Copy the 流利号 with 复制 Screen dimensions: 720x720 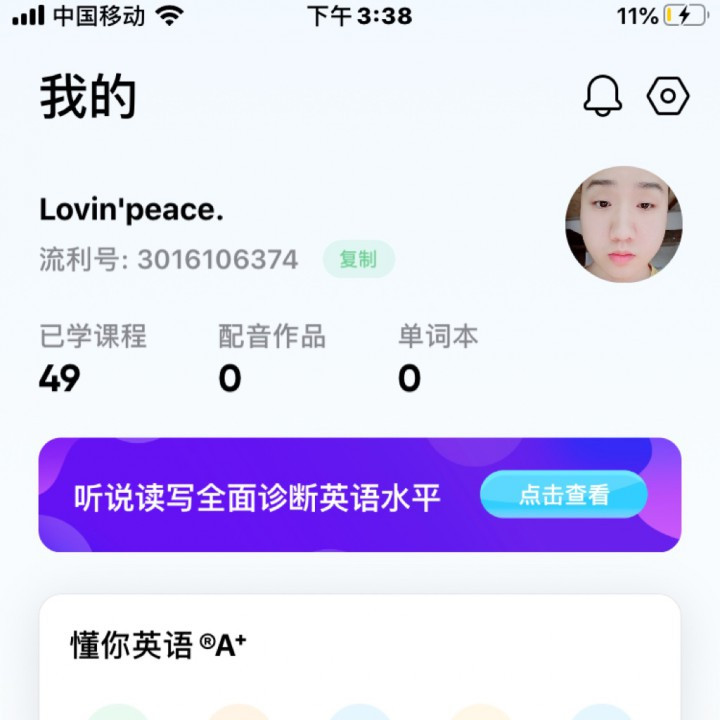pos(358,260)
